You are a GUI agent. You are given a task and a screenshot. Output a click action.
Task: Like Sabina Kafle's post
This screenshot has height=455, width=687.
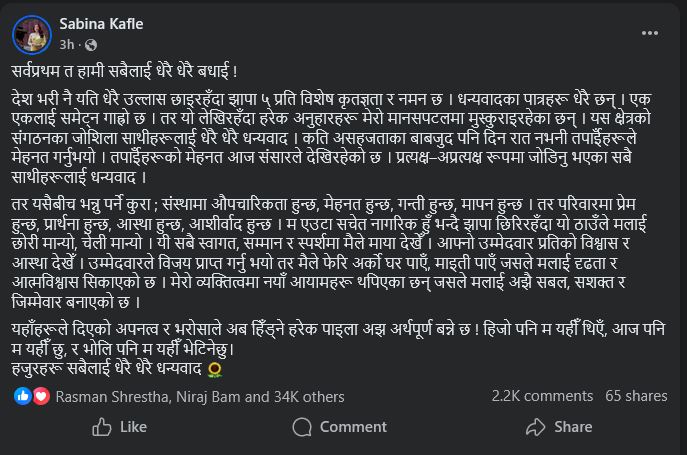click(x=119, y=427)
